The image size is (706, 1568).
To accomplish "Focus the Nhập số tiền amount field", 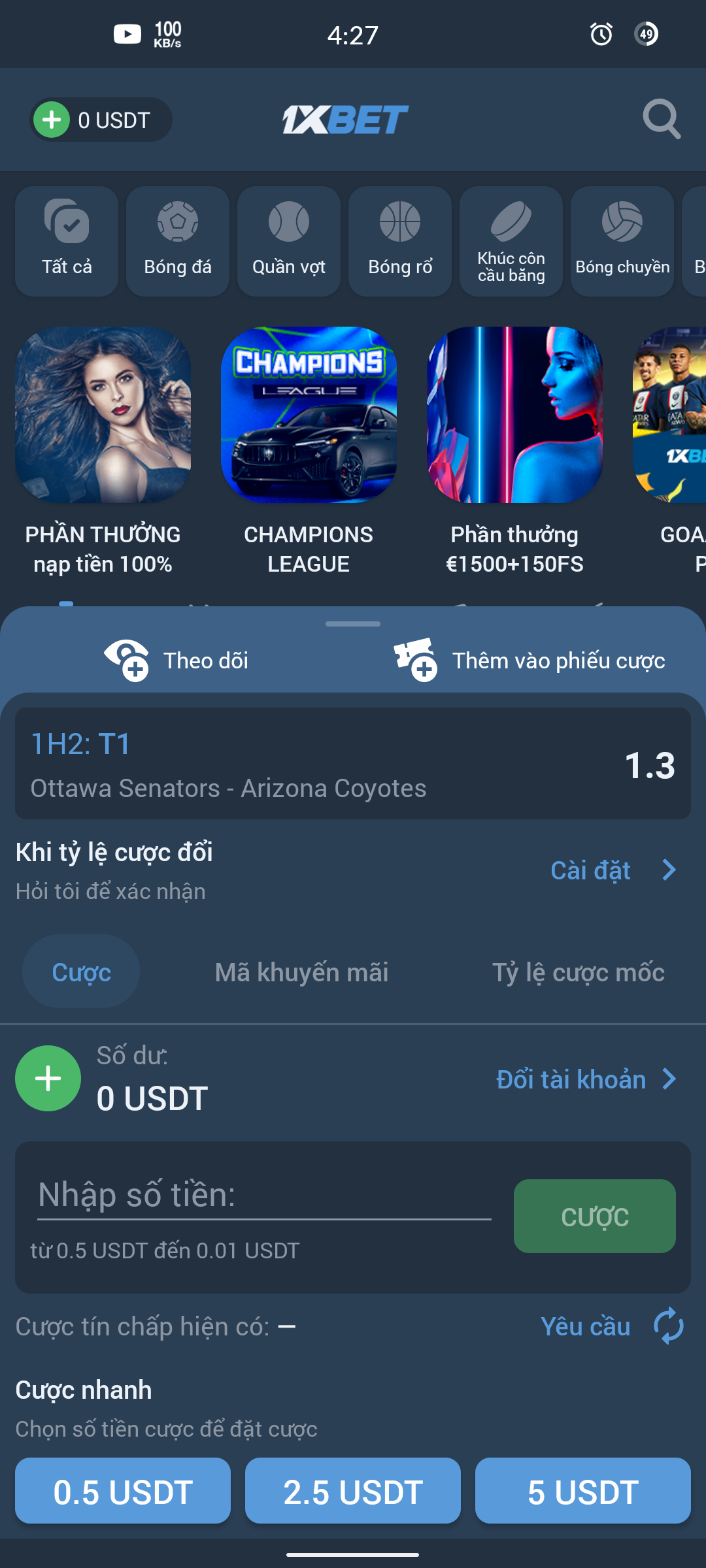I will point(264,1196).
